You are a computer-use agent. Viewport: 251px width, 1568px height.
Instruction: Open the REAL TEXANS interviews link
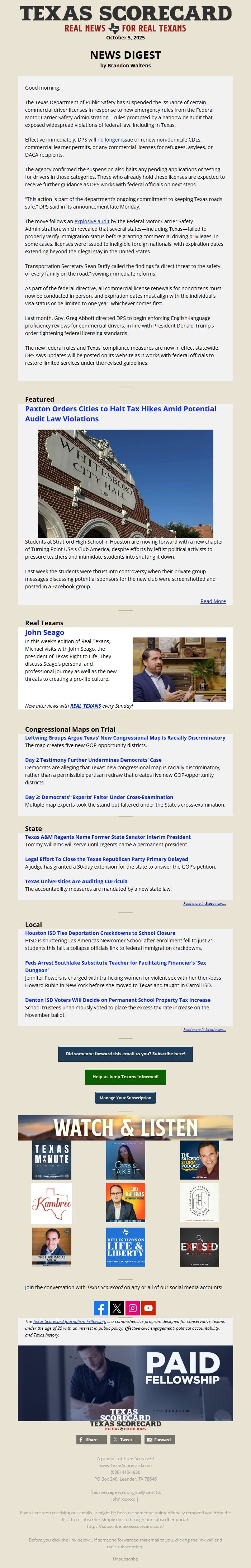[x=85, y=706]
